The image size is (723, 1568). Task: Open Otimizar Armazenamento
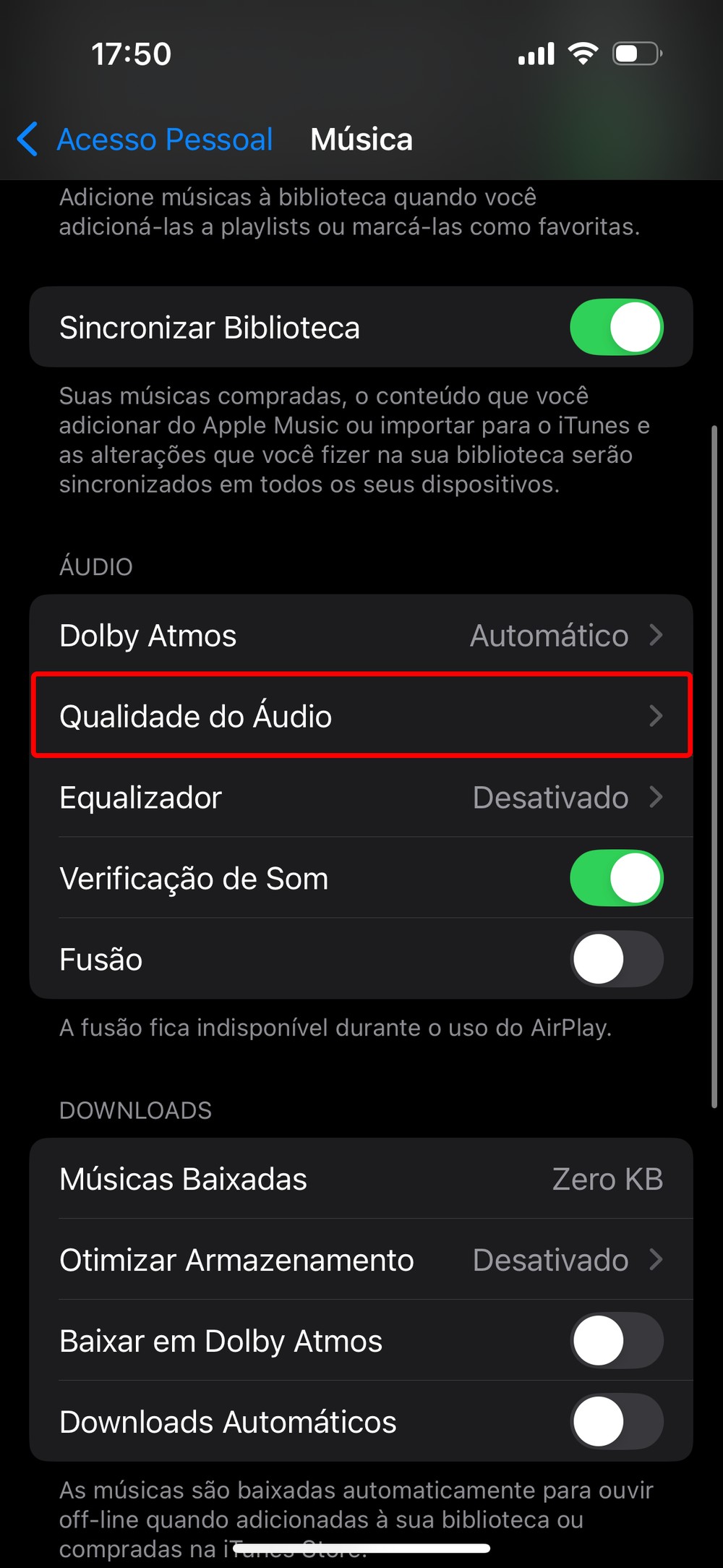pyautogui.click(x=361, y=1260)
